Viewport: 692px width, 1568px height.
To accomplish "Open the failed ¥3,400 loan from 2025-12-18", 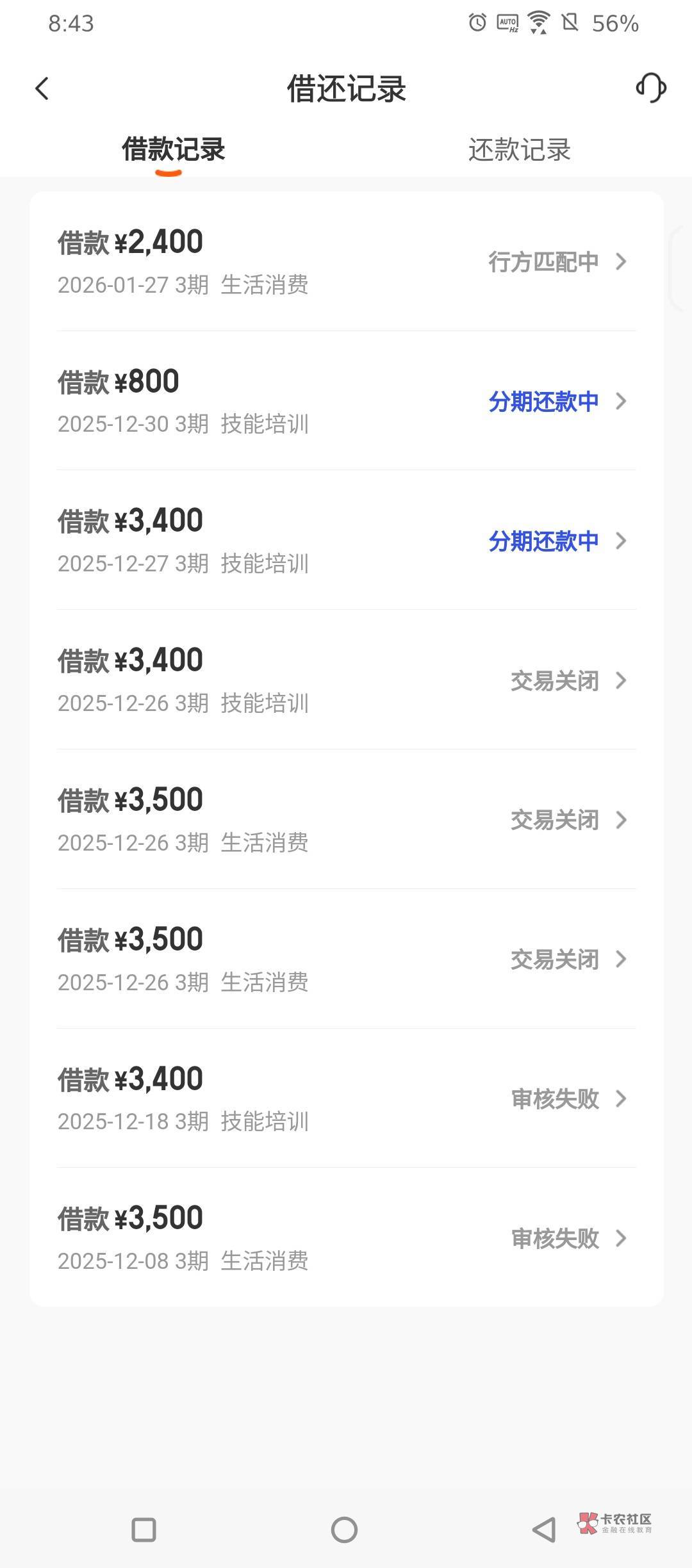I will click(346, 1098).
